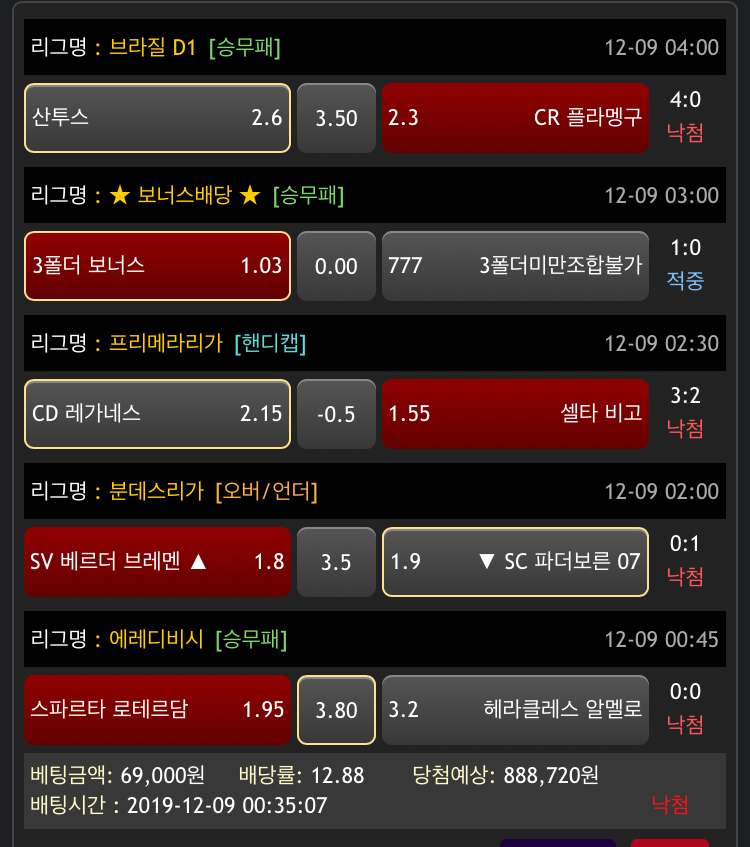Tap the 777 3폴더미만조합불가 button
Screen dimensions: 750x847
coord(515,266)
